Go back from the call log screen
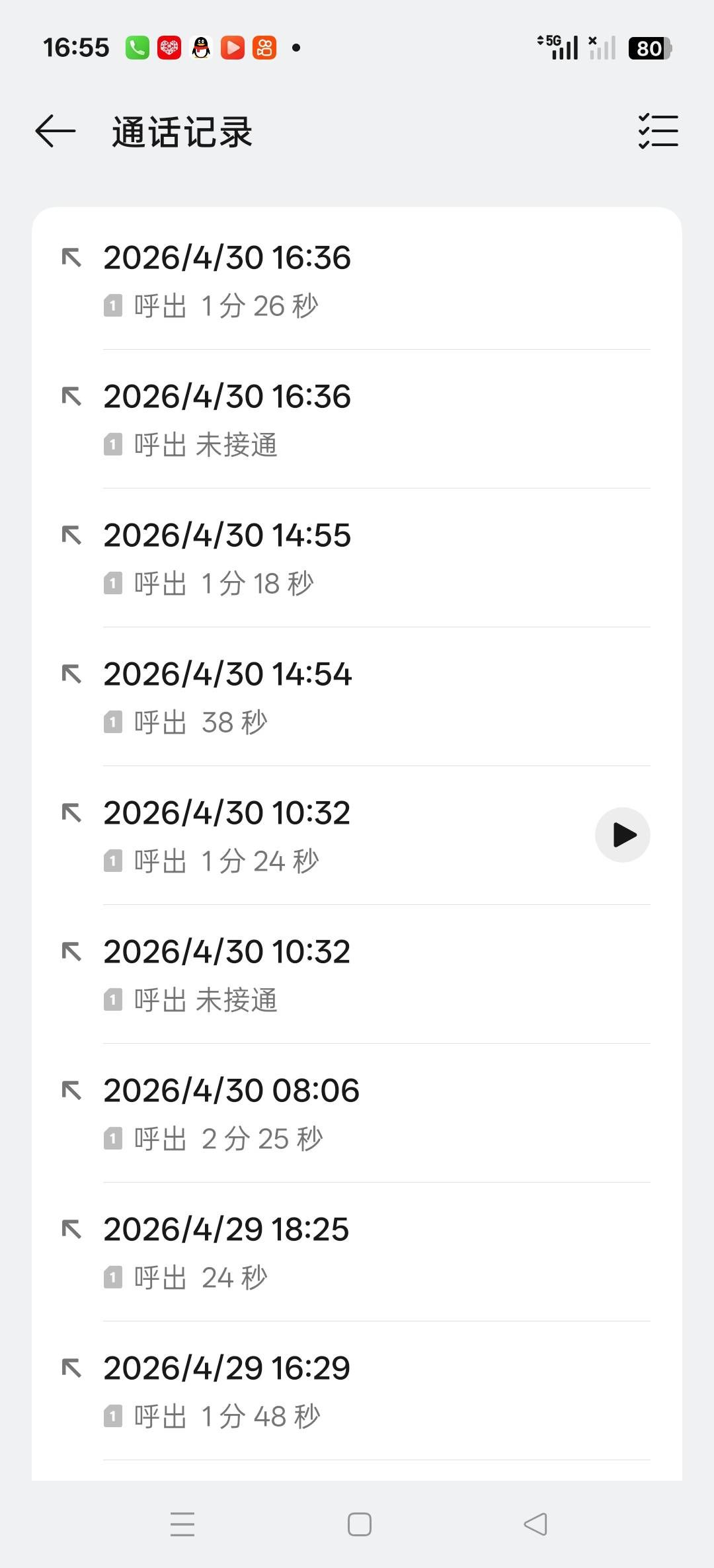 coord(56,131)
